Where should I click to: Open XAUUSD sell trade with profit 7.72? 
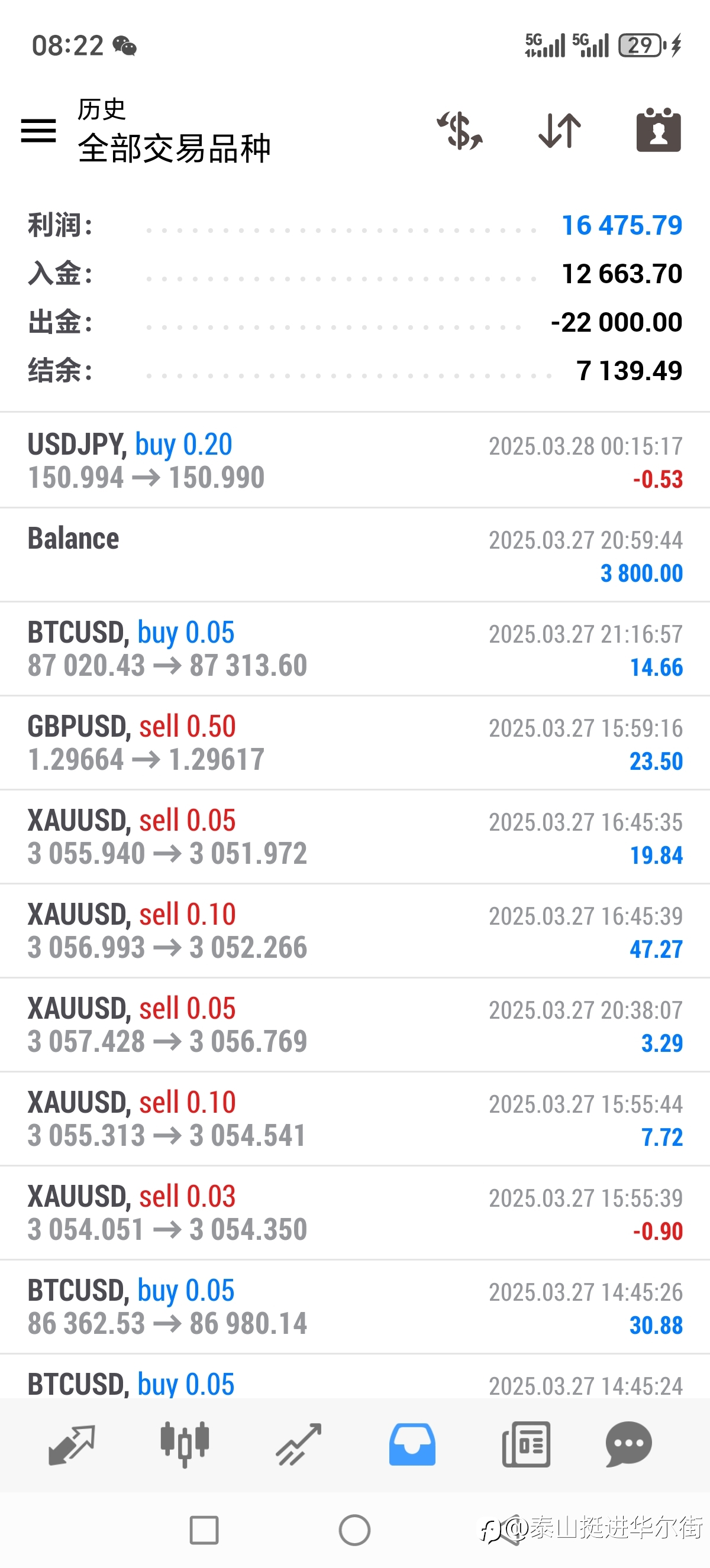pyautogui.click(x=355, y=1119)
